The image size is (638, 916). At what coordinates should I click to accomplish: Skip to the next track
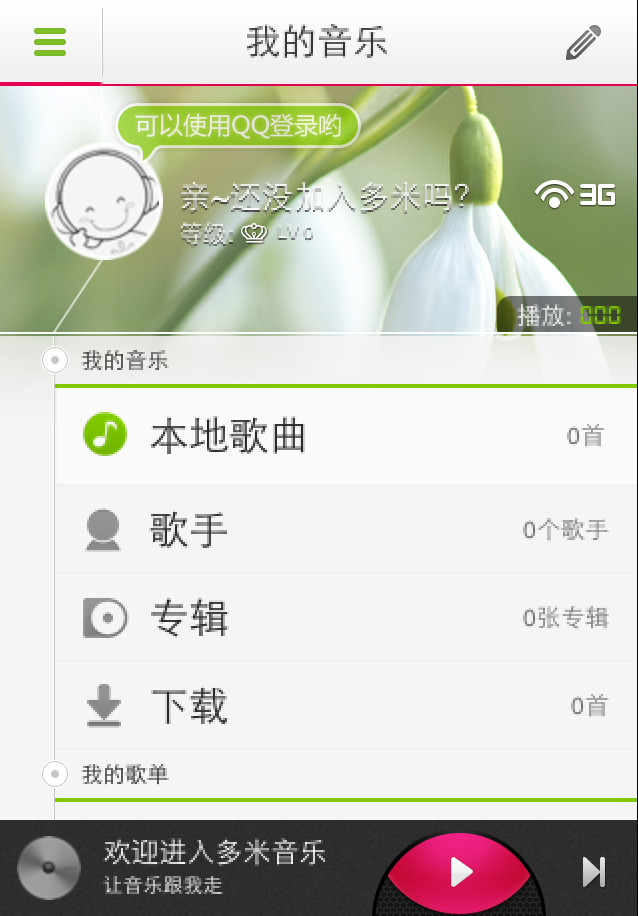click(x=594, y=872)
